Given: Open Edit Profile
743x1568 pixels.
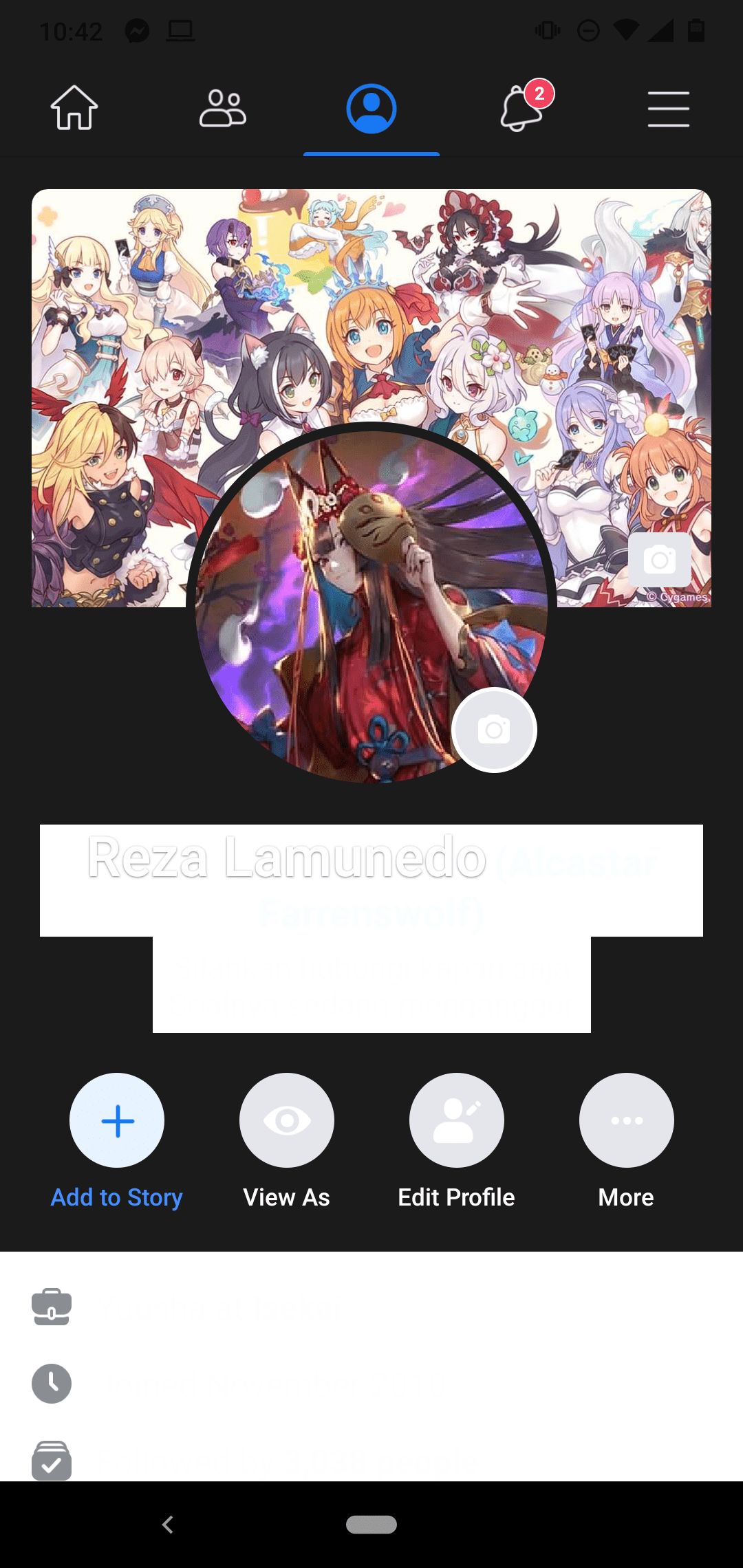Looking at the screenshot, I should tap(457, 1120).
